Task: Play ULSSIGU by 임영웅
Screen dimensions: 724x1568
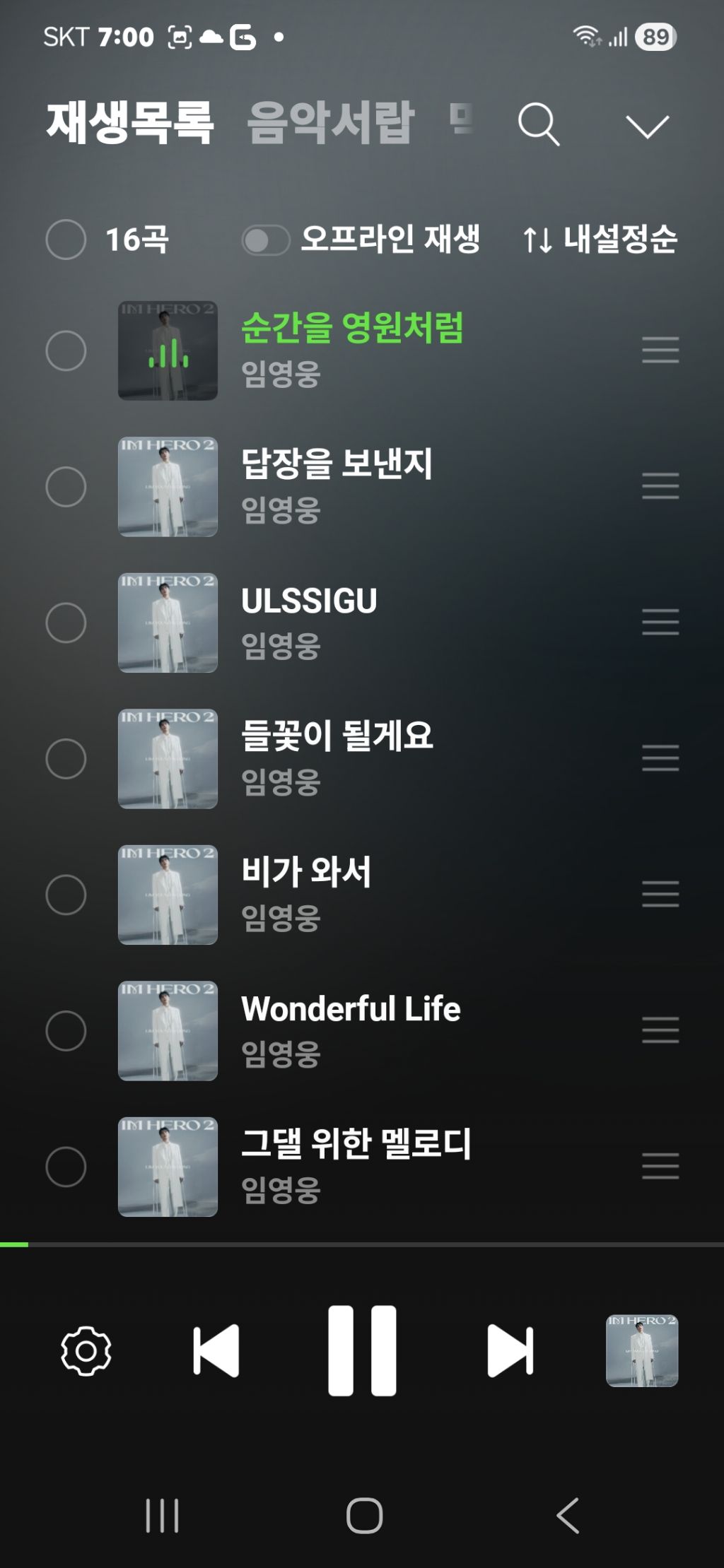Action: (309, 601)
